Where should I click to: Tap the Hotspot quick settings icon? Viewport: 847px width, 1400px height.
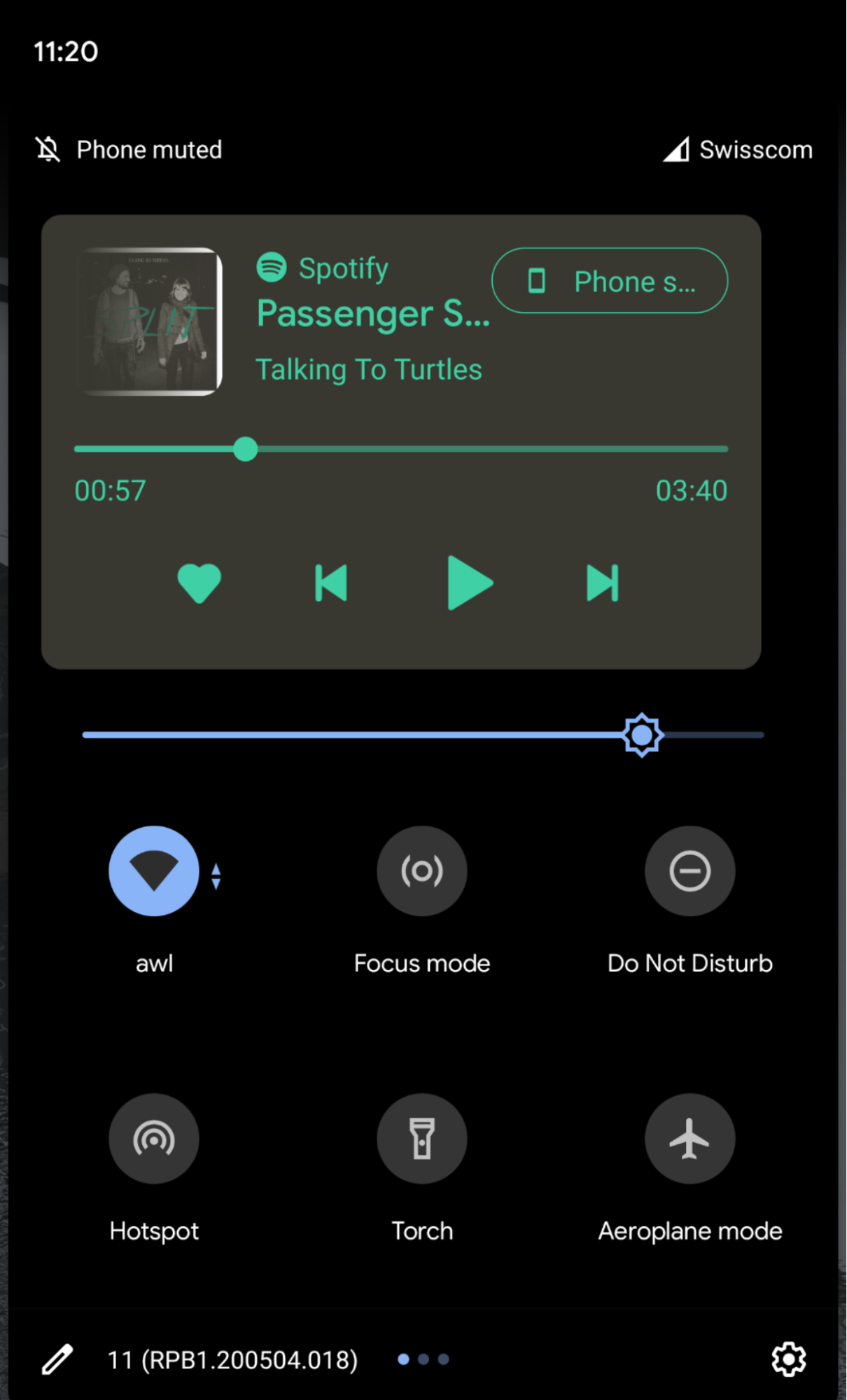click(x=153, y=1139)
